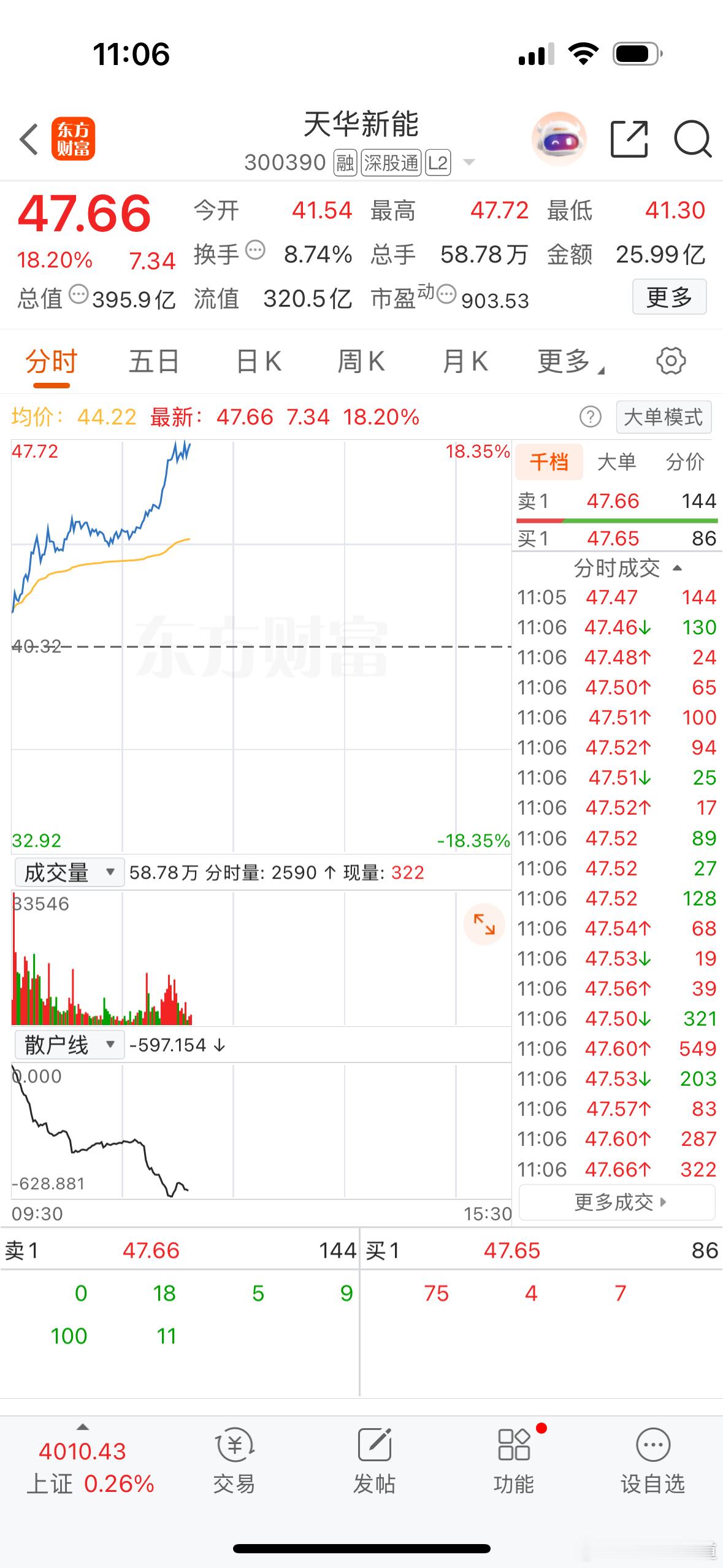Expand volume chart with fullscreen arrows icon
The width and height of the screenshot is (723, 1568).
pyautogui.click(x=484, y=924)
